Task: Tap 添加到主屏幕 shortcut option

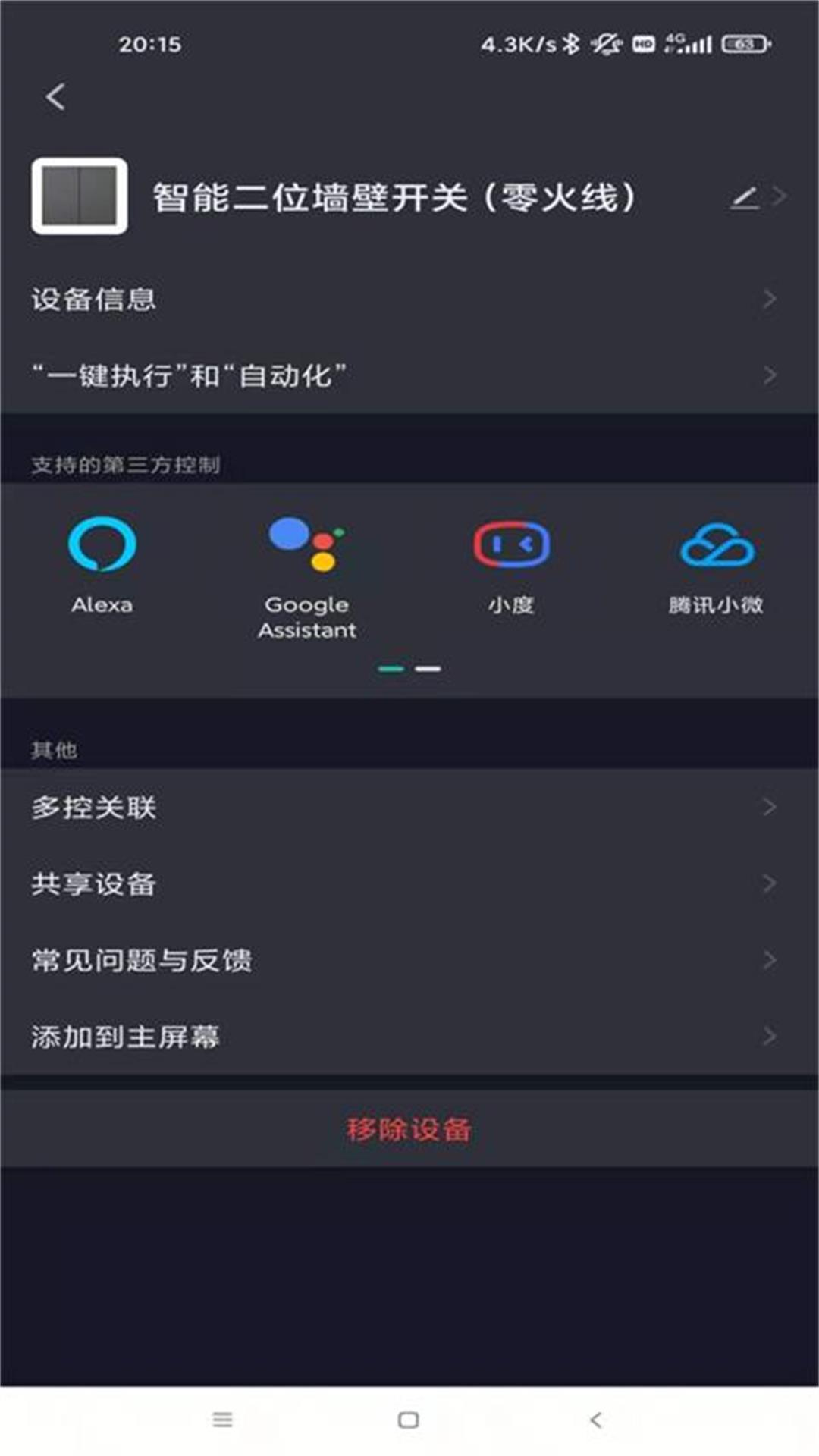Action: click(409, 1037)
